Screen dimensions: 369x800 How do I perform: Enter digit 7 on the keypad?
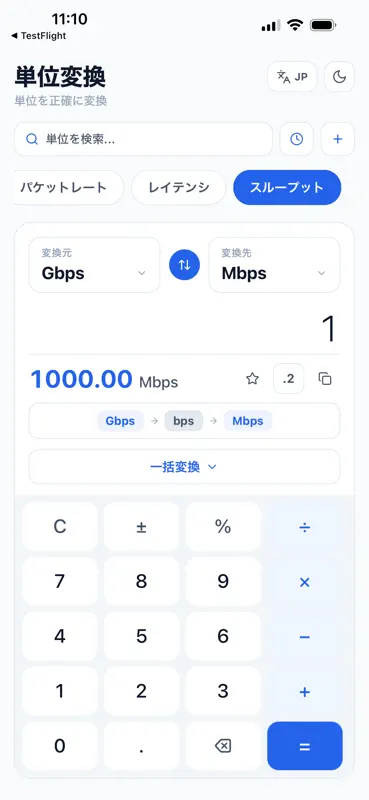60,582
